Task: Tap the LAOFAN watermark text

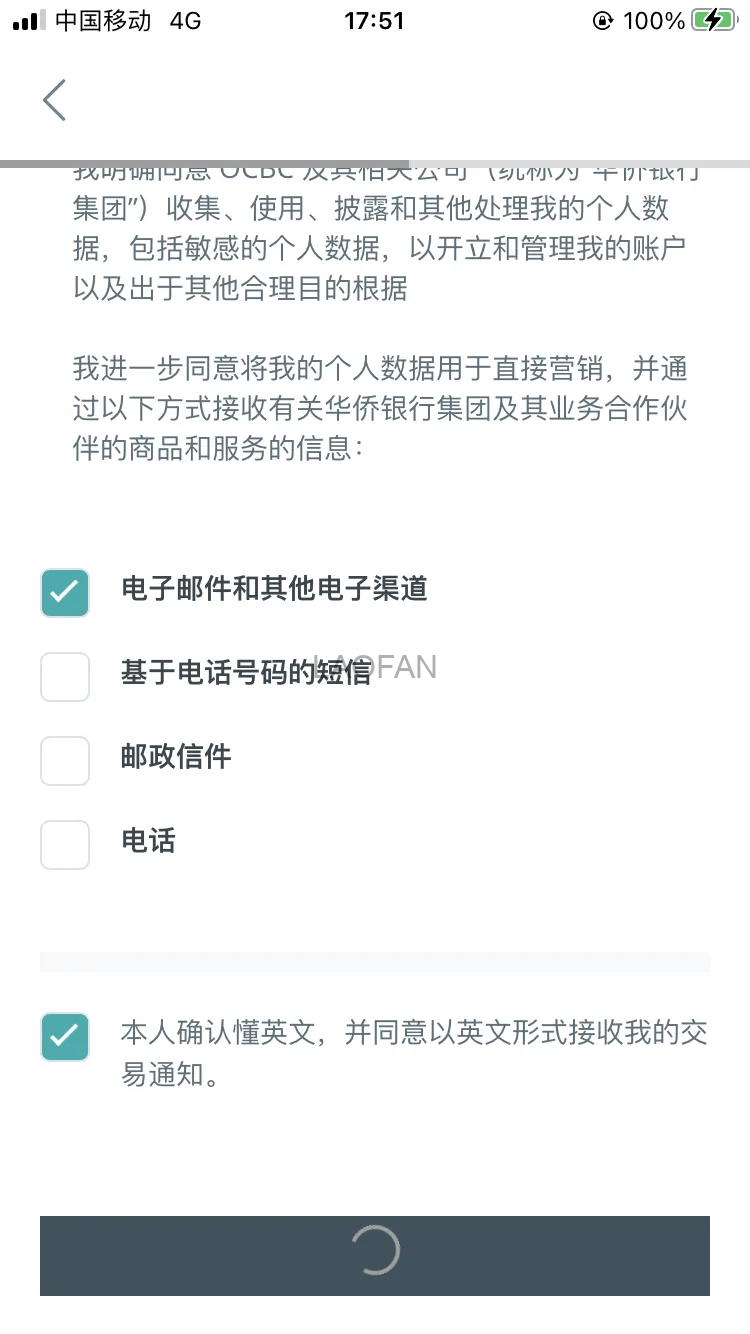Action: click(374, 665)
